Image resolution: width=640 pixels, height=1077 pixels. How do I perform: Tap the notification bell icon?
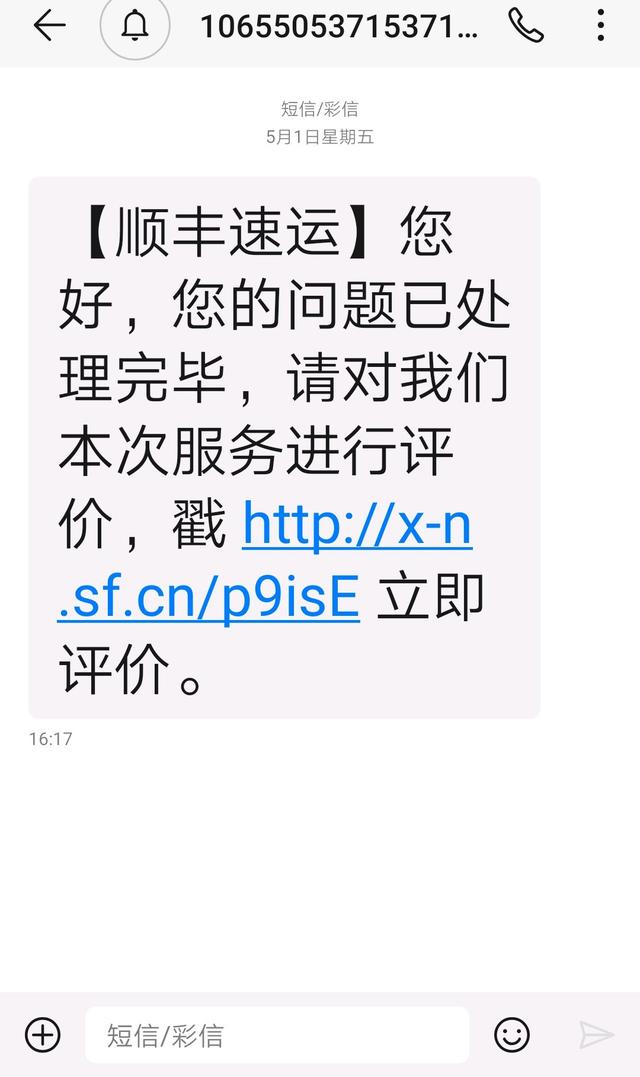click(x=135, y=27)
